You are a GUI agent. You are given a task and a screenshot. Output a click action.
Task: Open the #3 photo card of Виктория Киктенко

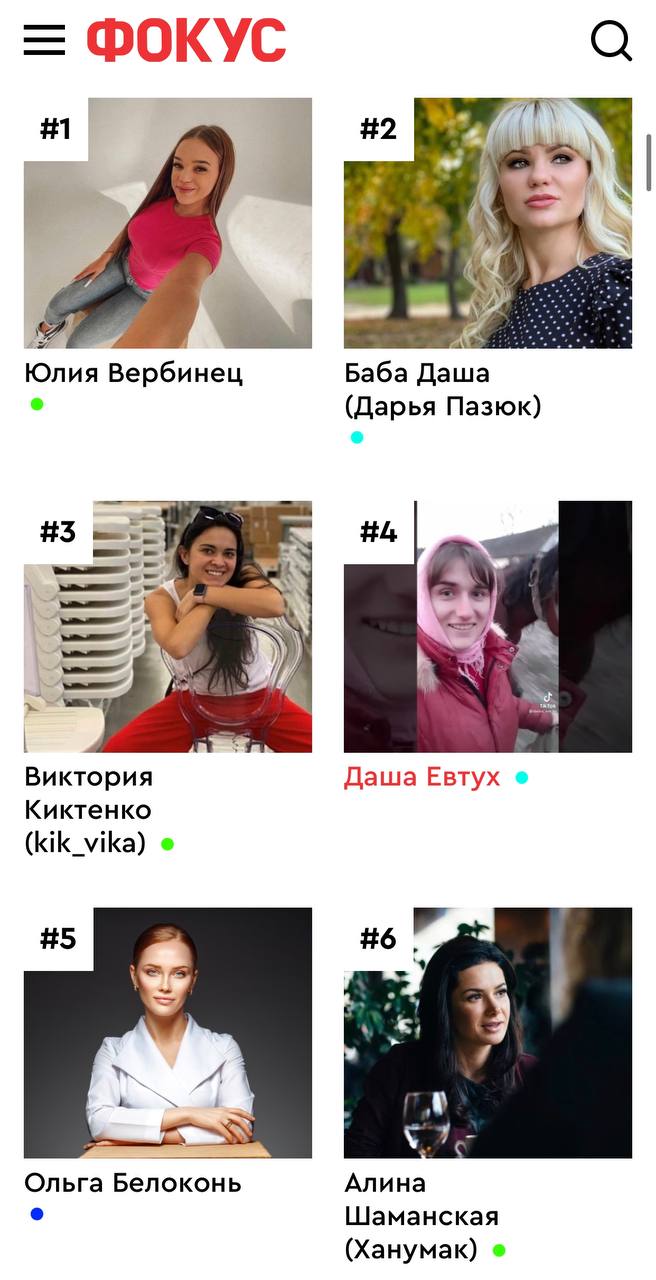(168, 627)
